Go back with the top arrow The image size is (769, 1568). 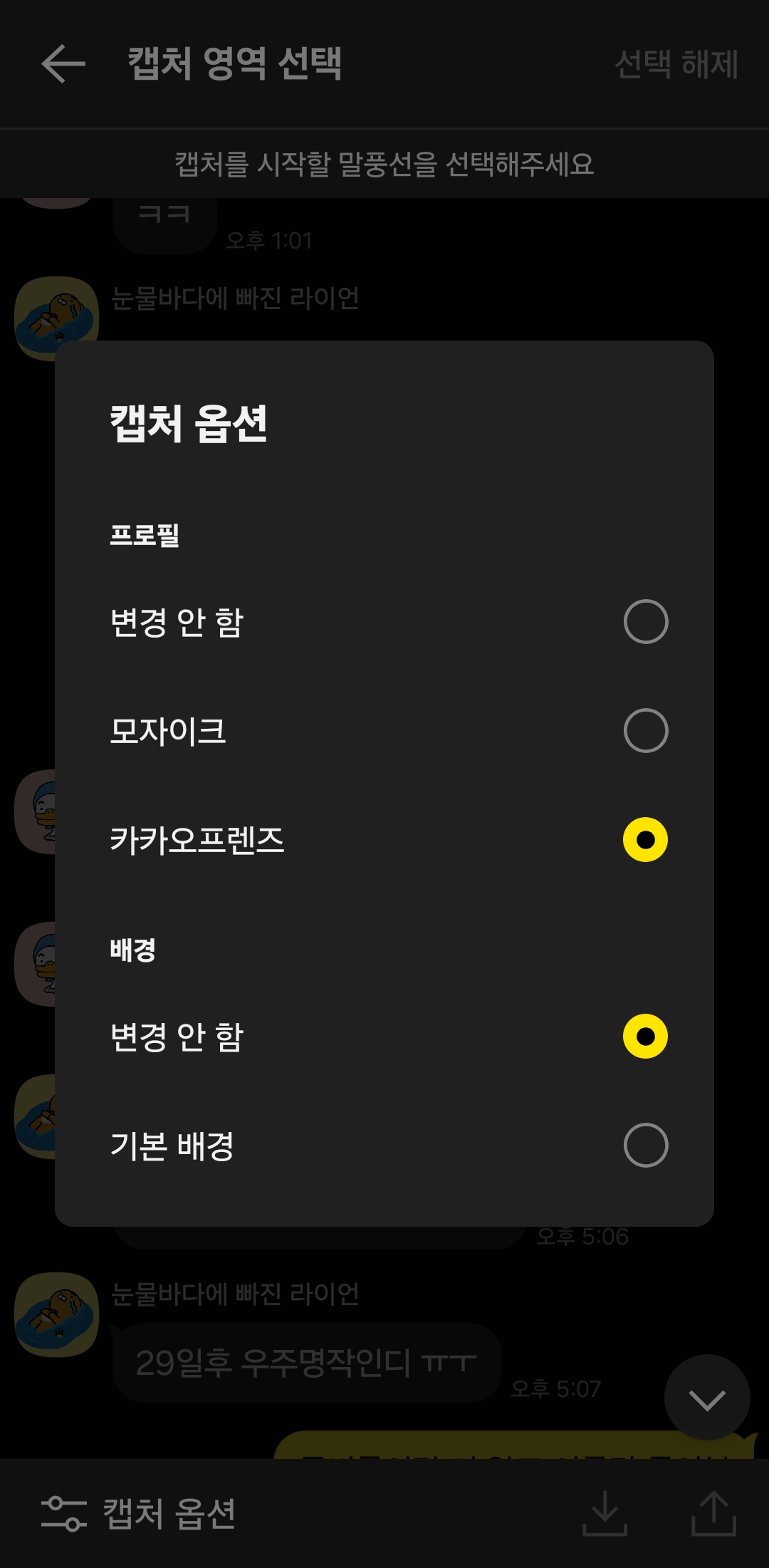63,64
